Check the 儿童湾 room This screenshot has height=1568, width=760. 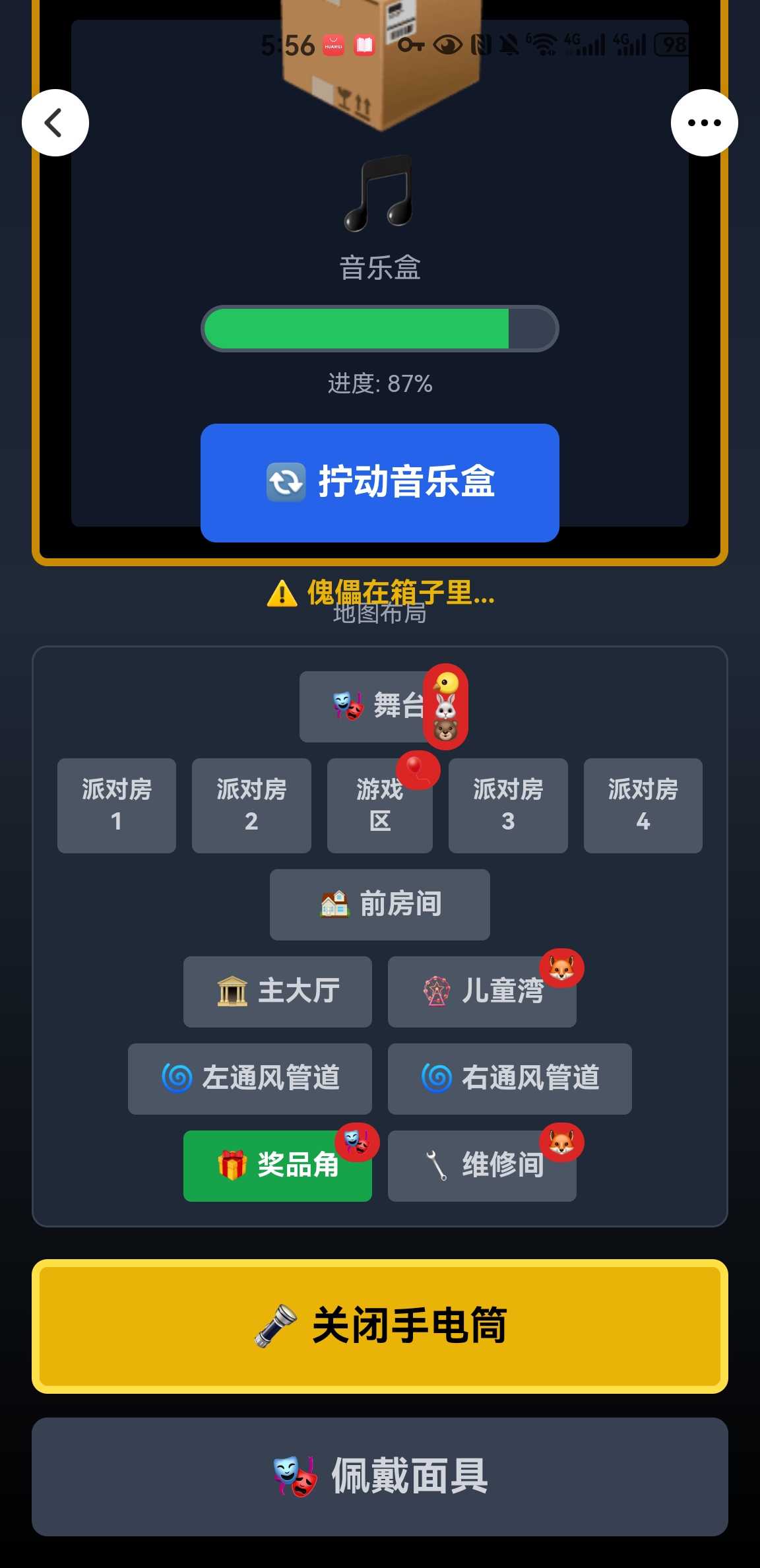482,991
